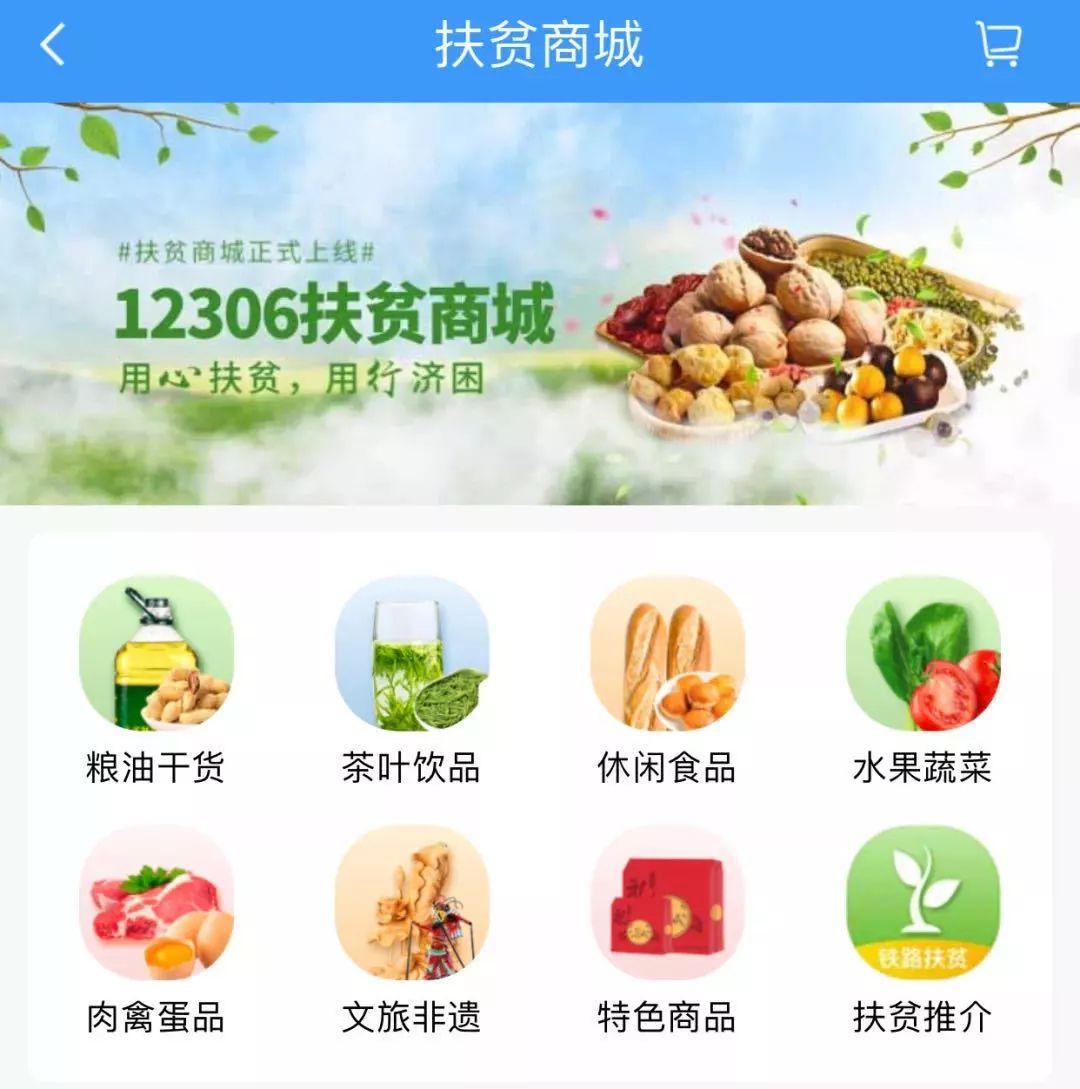
Task: Open the 12306扶贫商城 banner
Action: (x=540, y=304)
